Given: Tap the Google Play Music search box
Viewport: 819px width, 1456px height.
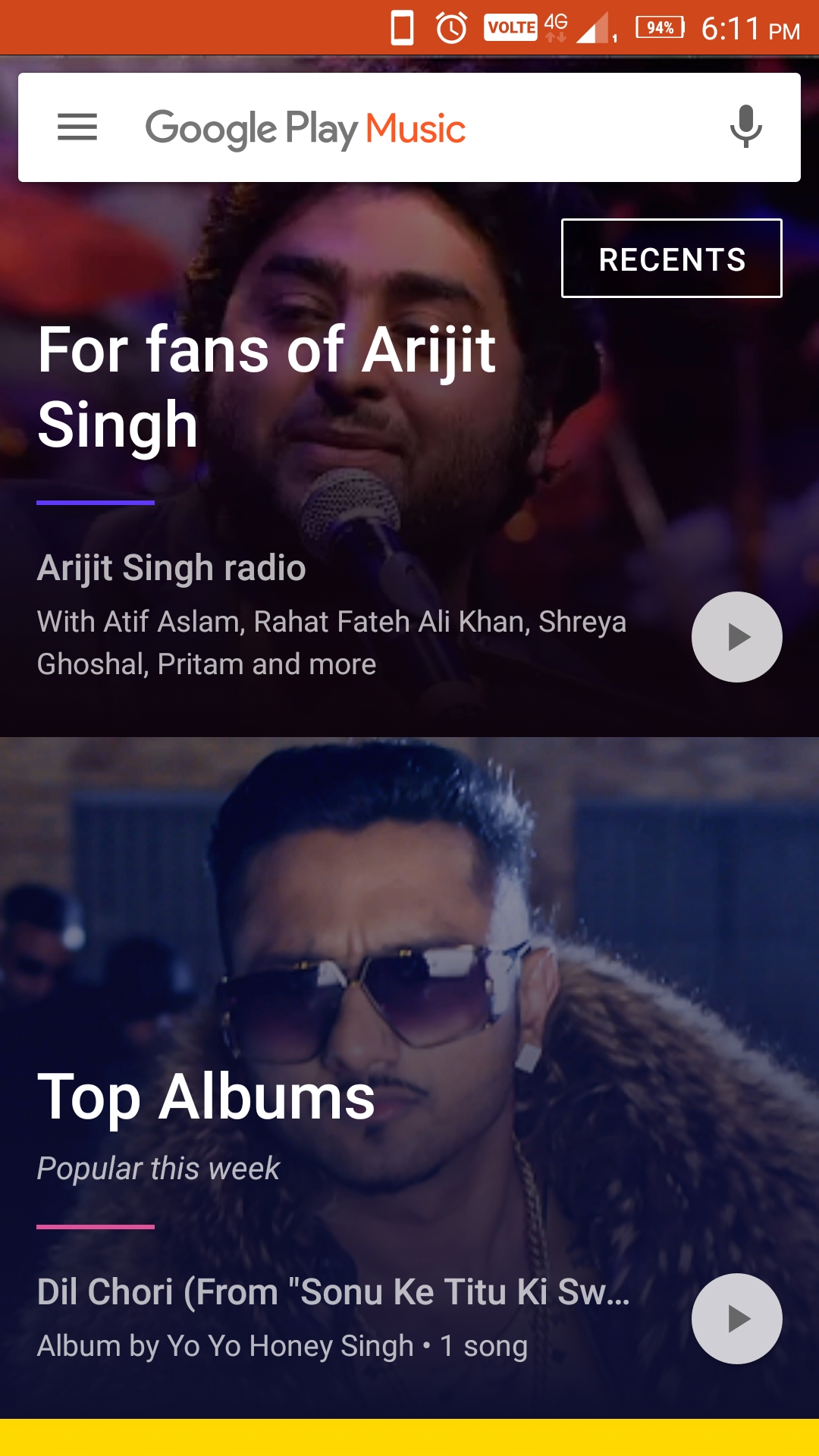Looking at the screenshot, I should pos(409,127).
